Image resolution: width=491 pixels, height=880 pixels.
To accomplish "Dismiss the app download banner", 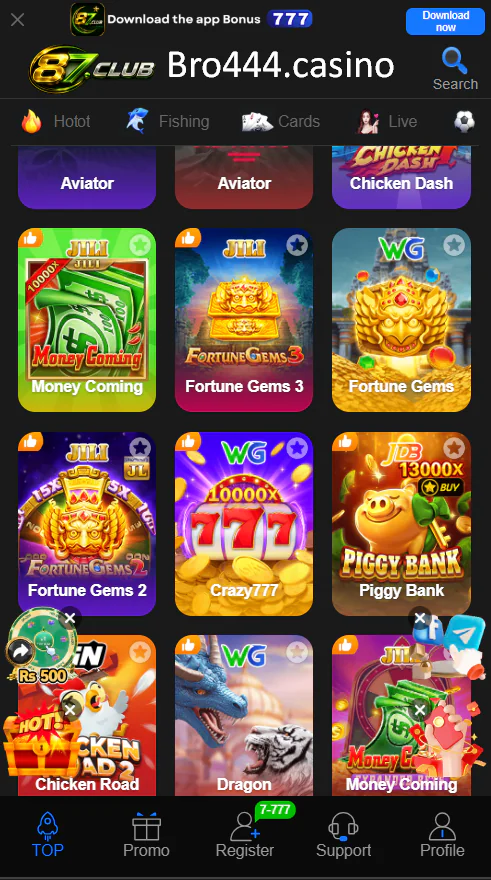I will 17,20.
